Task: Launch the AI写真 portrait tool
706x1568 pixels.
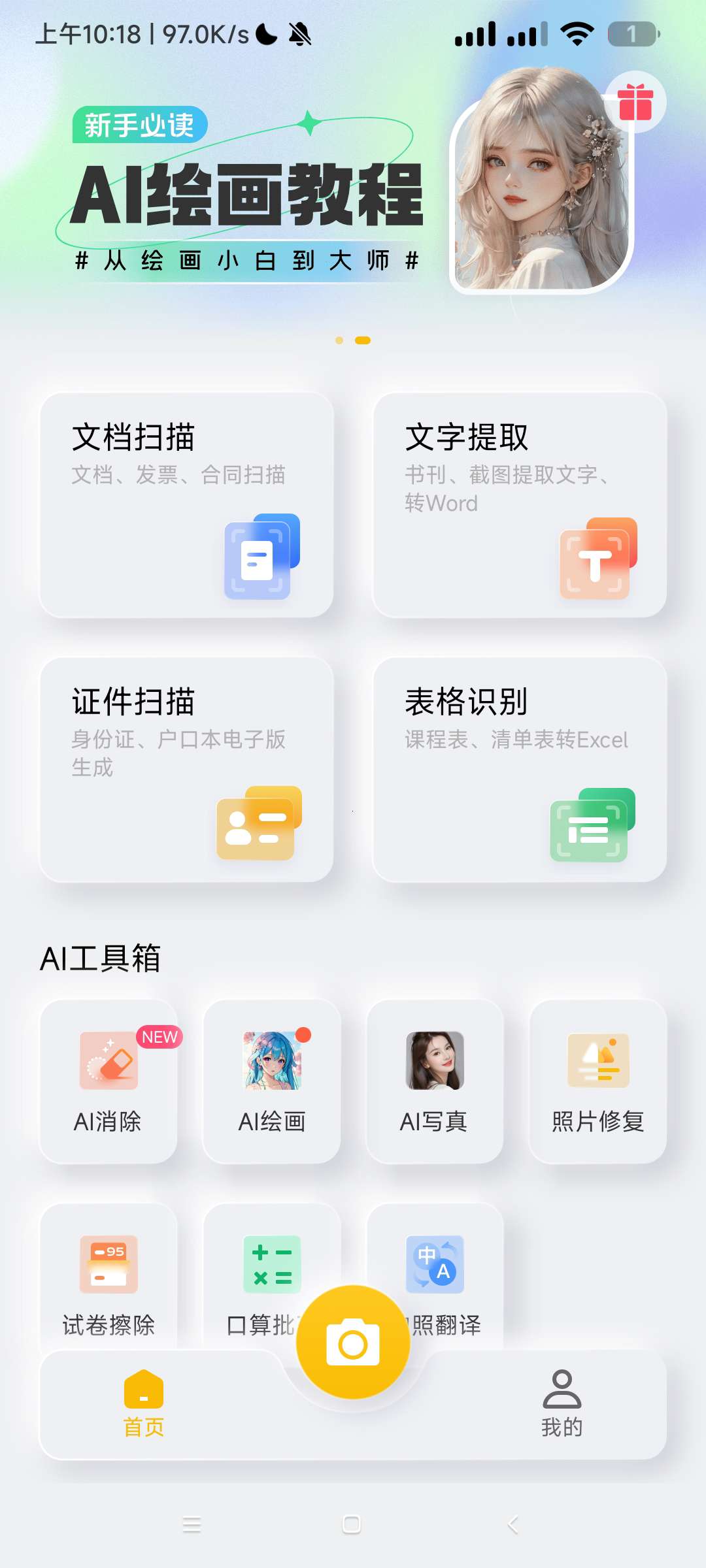Action: [x=435, y=1081]
